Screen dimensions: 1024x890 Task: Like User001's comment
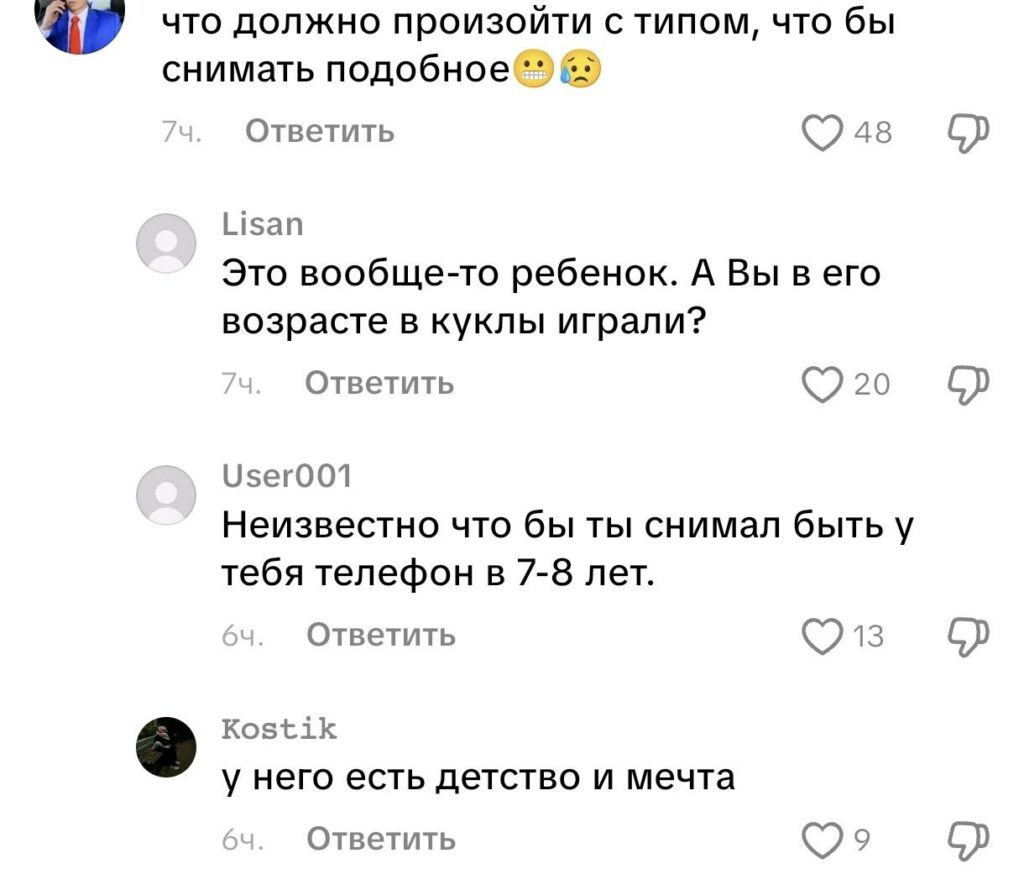click(822, 636)
